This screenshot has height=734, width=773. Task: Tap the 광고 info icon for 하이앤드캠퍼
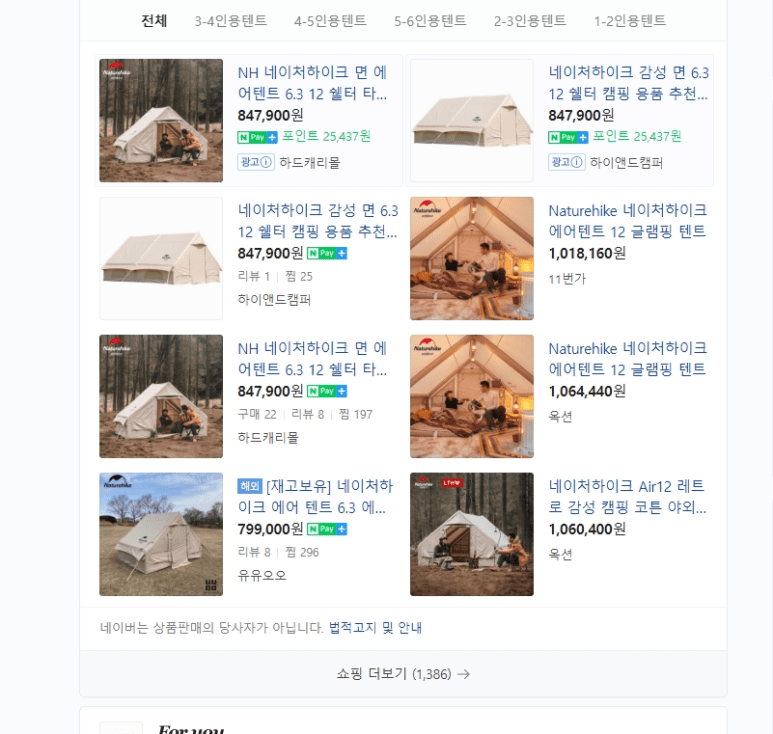pyautogui.click(x=577, y=163)
